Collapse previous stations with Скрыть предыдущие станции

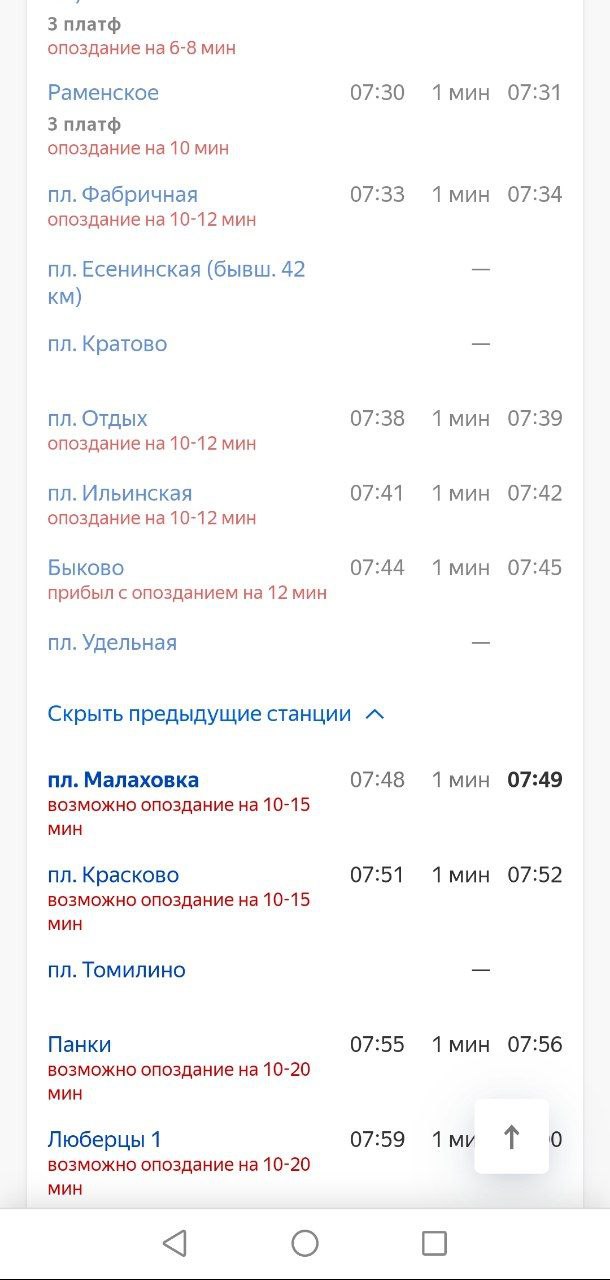pyautogui.click(x=216, y=714)
